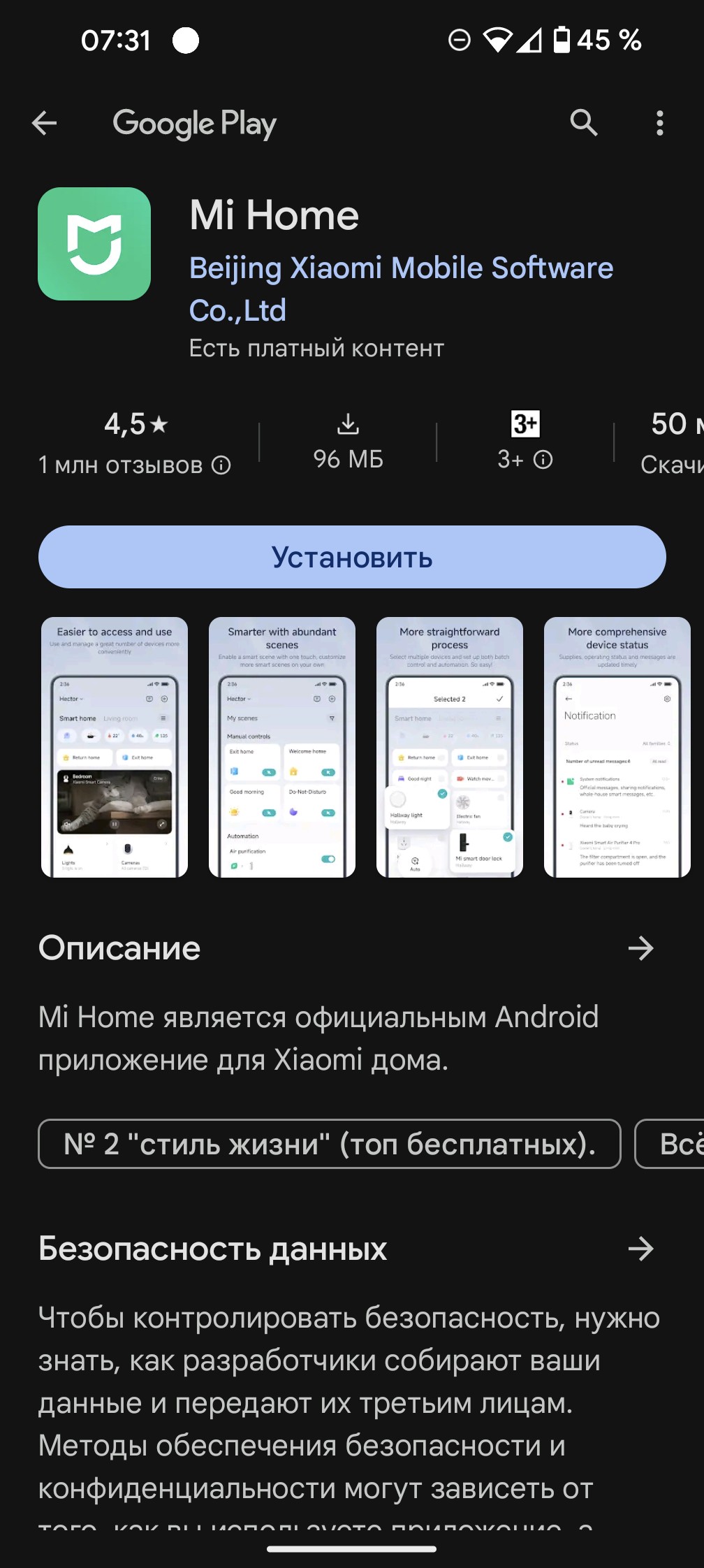
Task: Expand the Описание section arrow
Action: coord(640,948)
